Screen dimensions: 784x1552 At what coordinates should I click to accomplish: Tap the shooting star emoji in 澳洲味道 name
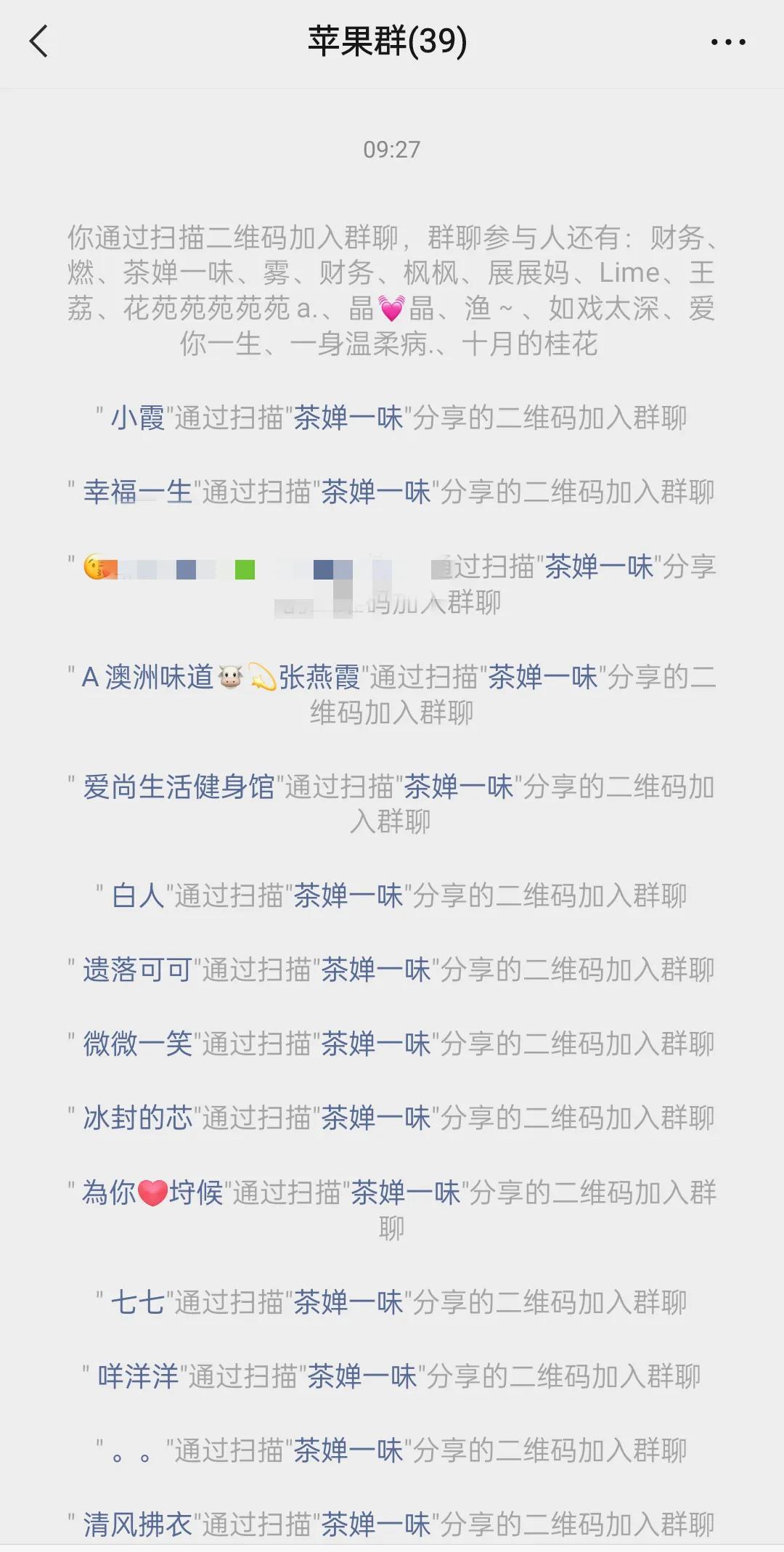[x=261, y=678]
